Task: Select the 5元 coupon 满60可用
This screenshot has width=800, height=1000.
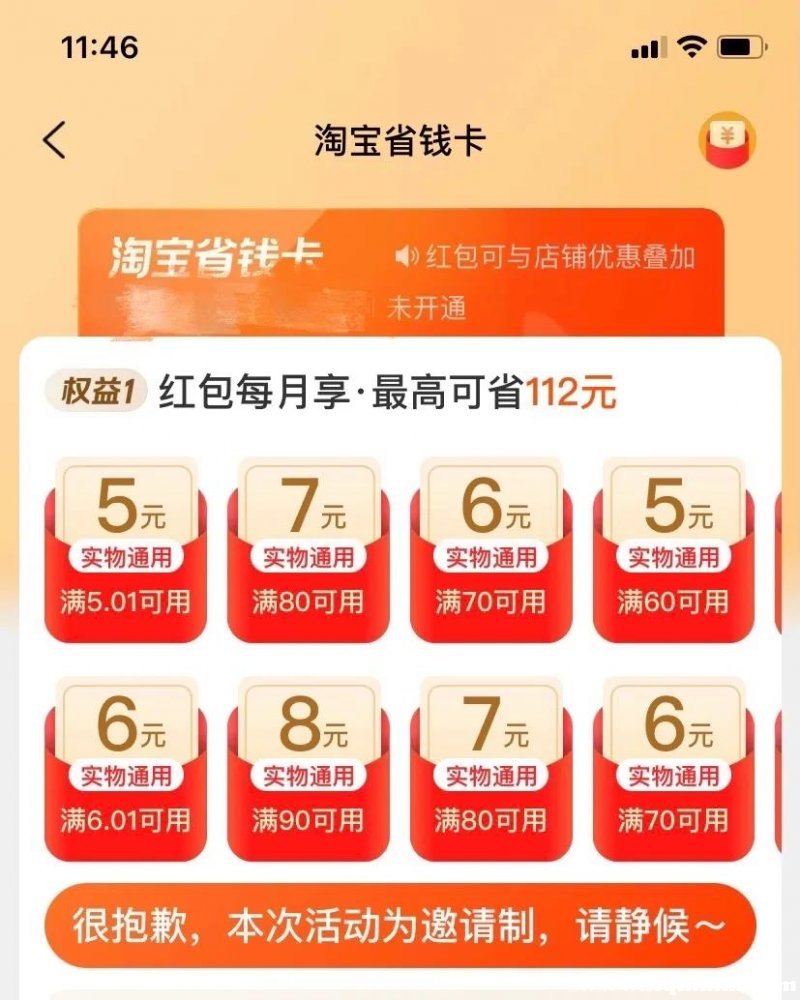Action: pyautogui.click(x=673, y=550)
